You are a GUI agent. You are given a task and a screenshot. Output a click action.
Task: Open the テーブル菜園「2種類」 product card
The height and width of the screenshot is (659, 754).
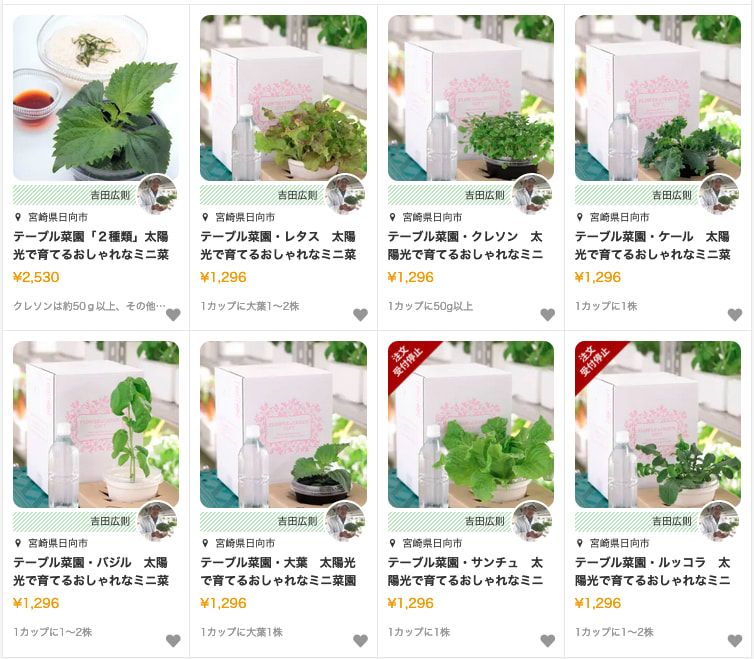point(96,98)
